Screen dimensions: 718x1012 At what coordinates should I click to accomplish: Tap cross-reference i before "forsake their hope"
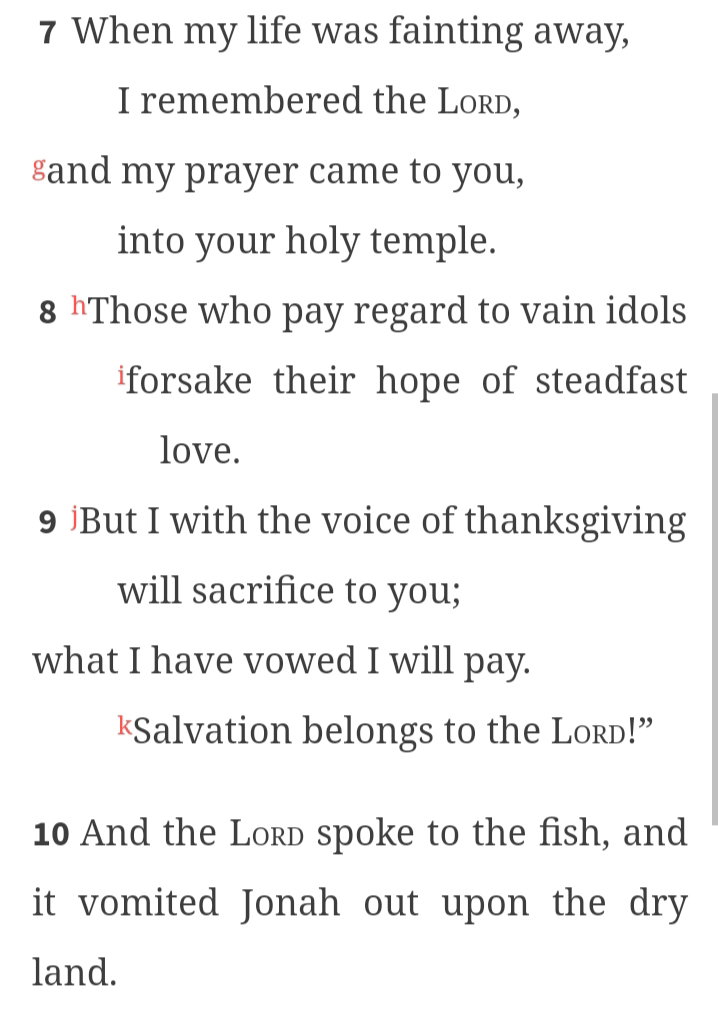pyautogui.click(x=121, y=374)
